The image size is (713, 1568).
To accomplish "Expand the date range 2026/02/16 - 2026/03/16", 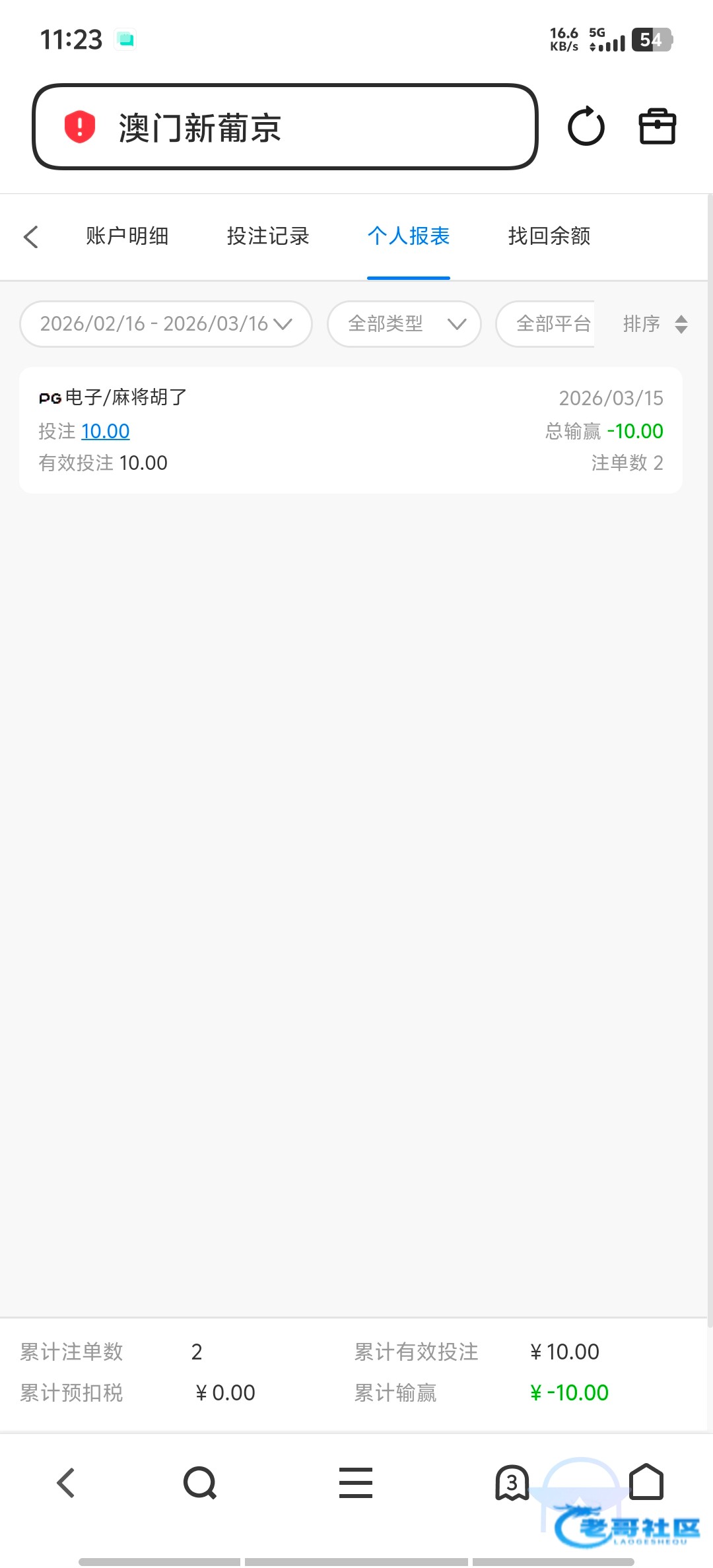I will (166, 324).
